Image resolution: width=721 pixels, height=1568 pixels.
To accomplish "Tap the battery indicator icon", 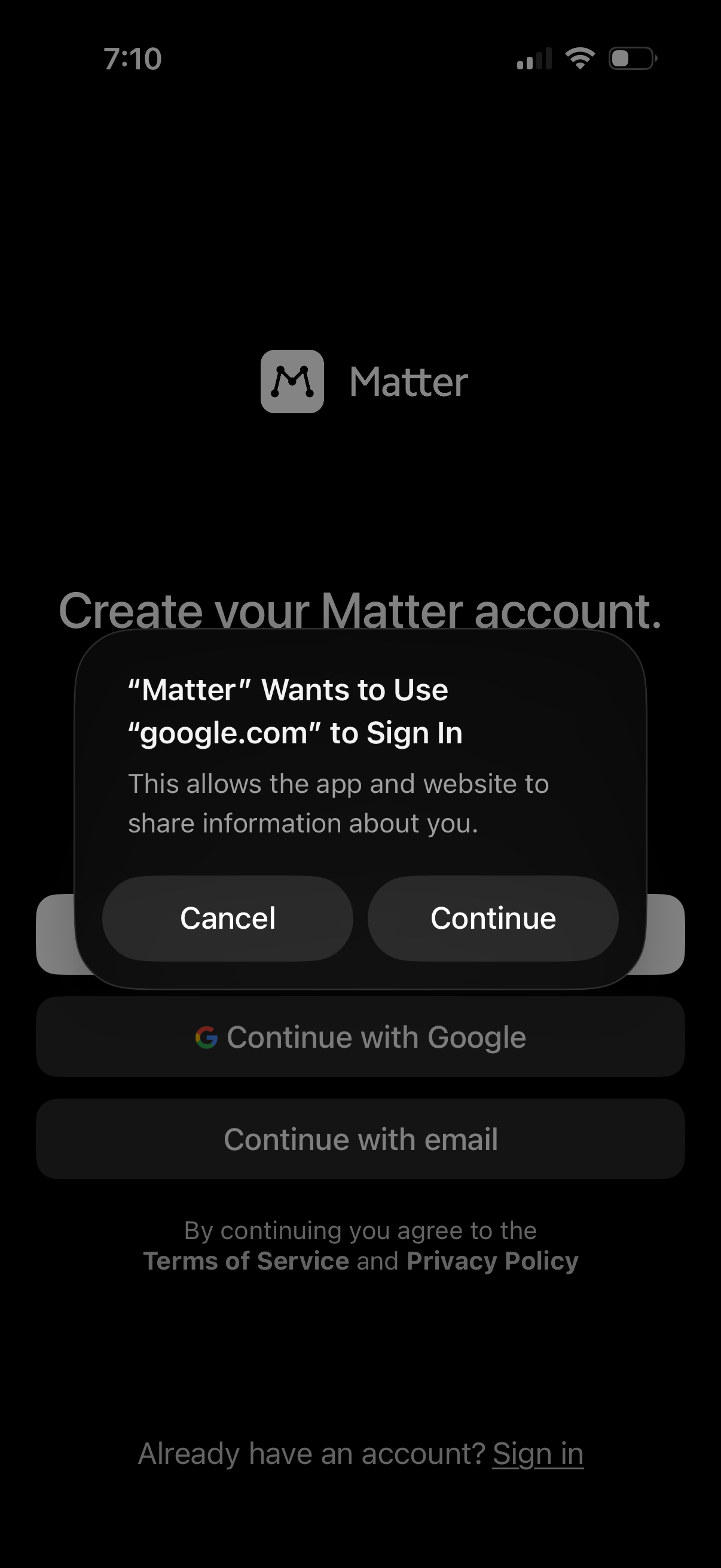I will coord(630,59).
